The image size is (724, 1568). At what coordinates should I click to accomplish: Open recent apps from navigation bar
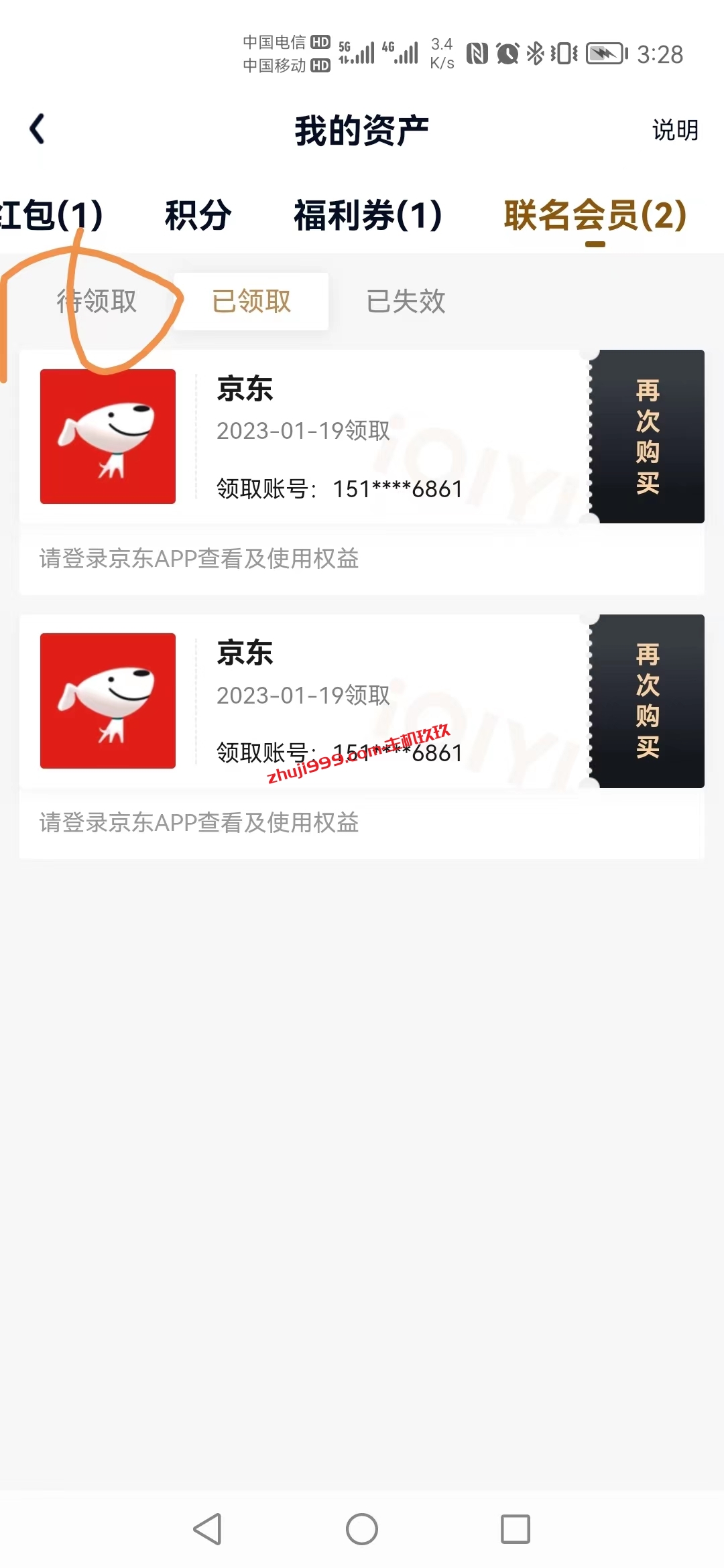(516, 1529)
